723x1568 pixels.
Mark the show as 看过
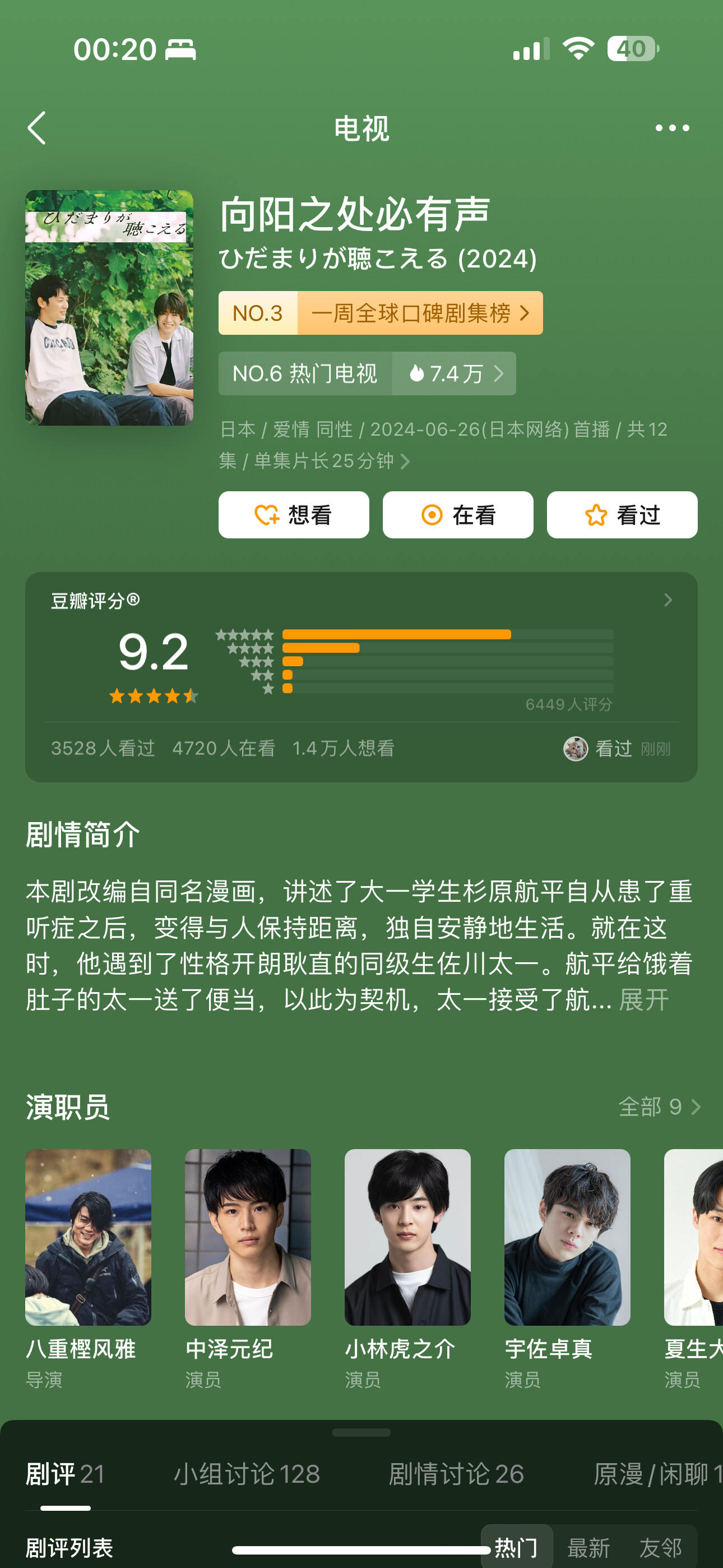pyautogui.click(x=622, y=515)
